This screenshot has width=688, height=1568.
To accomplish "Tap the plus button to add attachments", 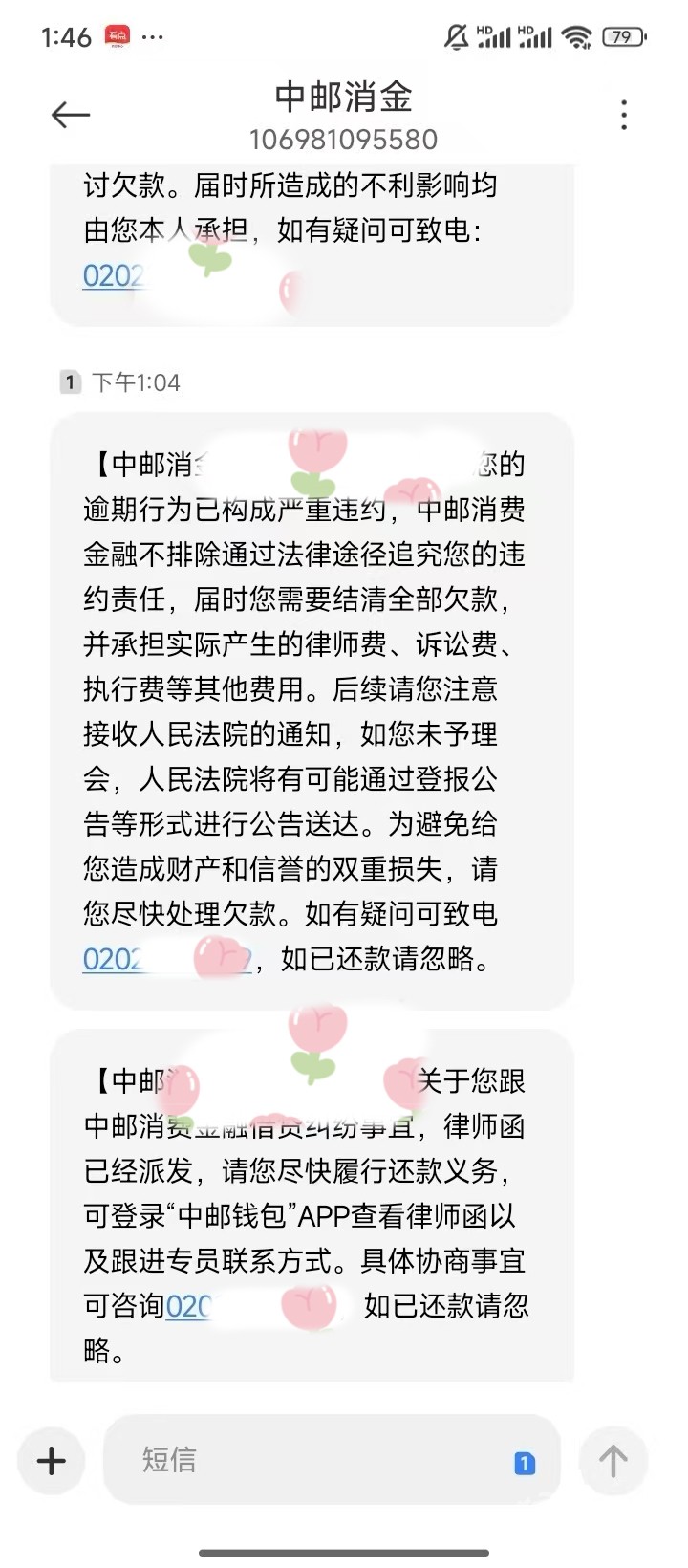I will [x=52, y=1461].
